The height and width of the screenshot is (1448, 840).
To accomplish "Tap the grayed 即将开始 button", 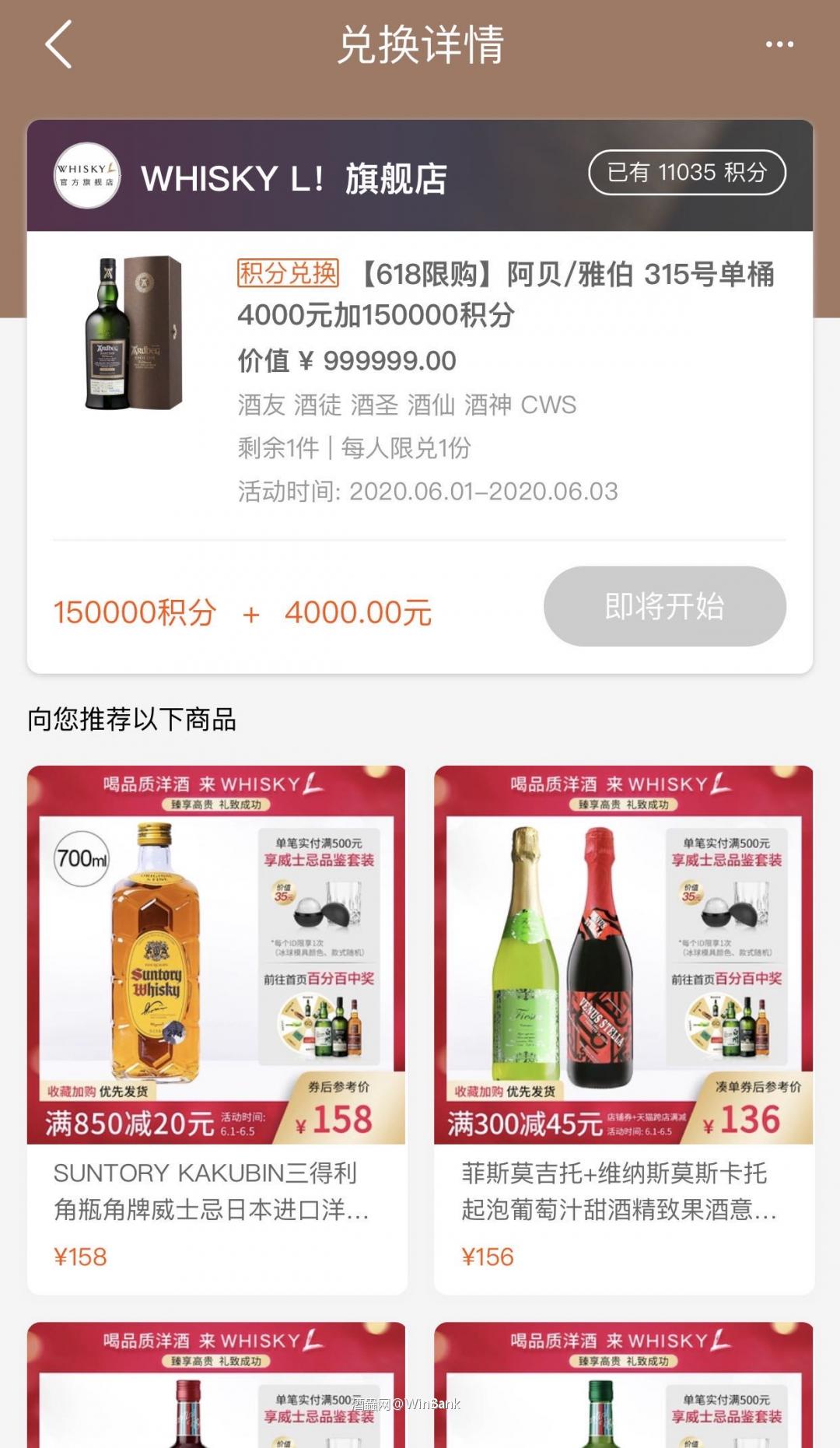I will 665,608.
